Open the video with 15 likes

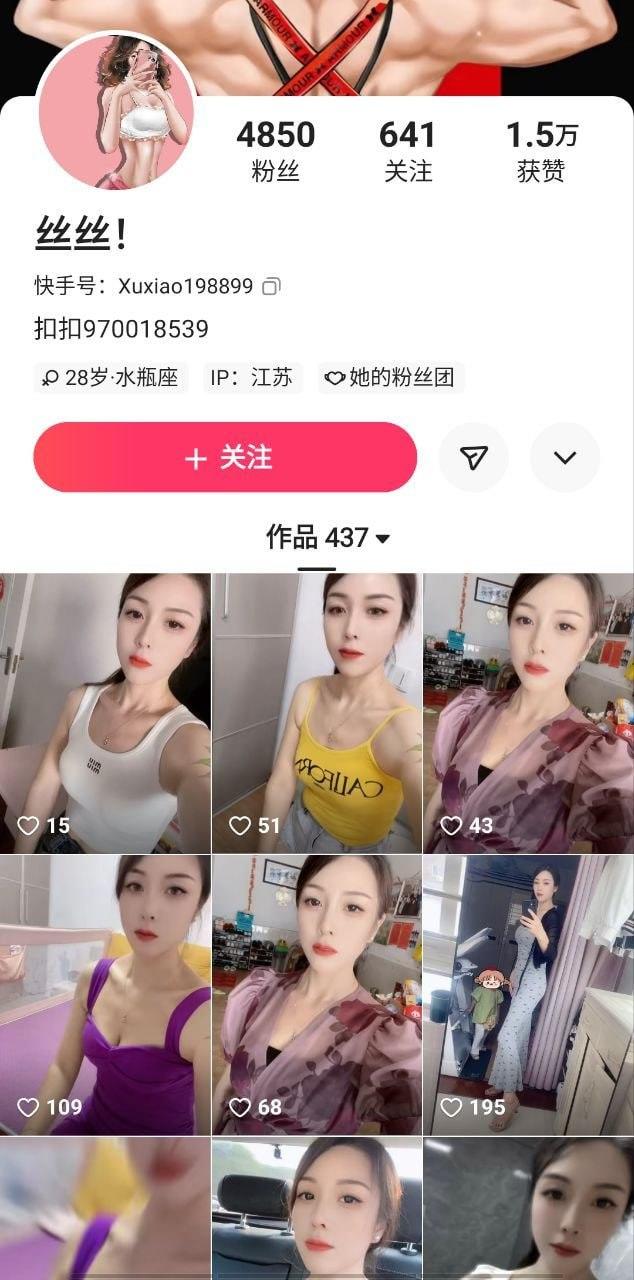click(105, 712)
